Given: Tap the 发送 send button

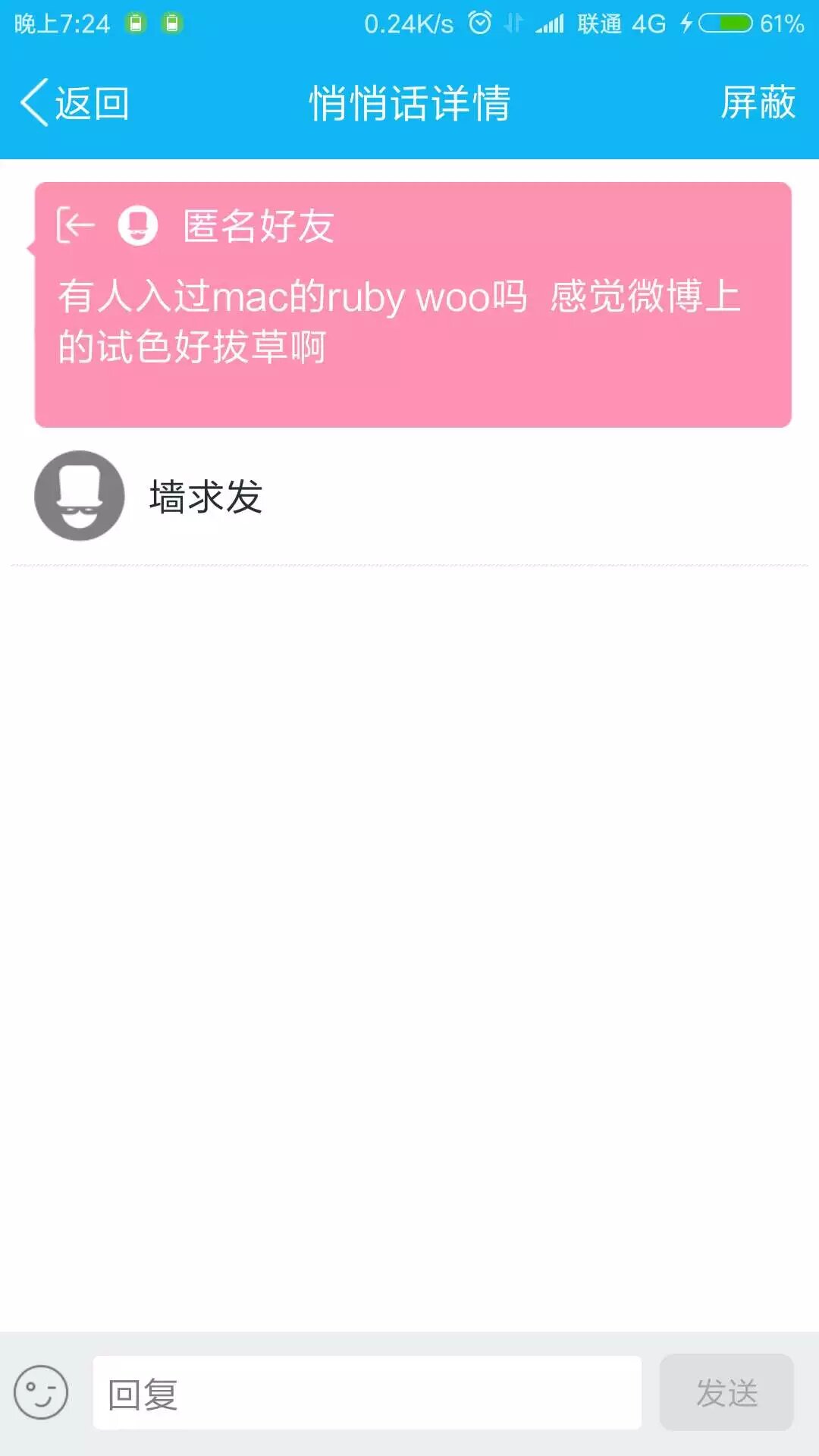Looking at the screenshot, I should tap(726, 1393).
